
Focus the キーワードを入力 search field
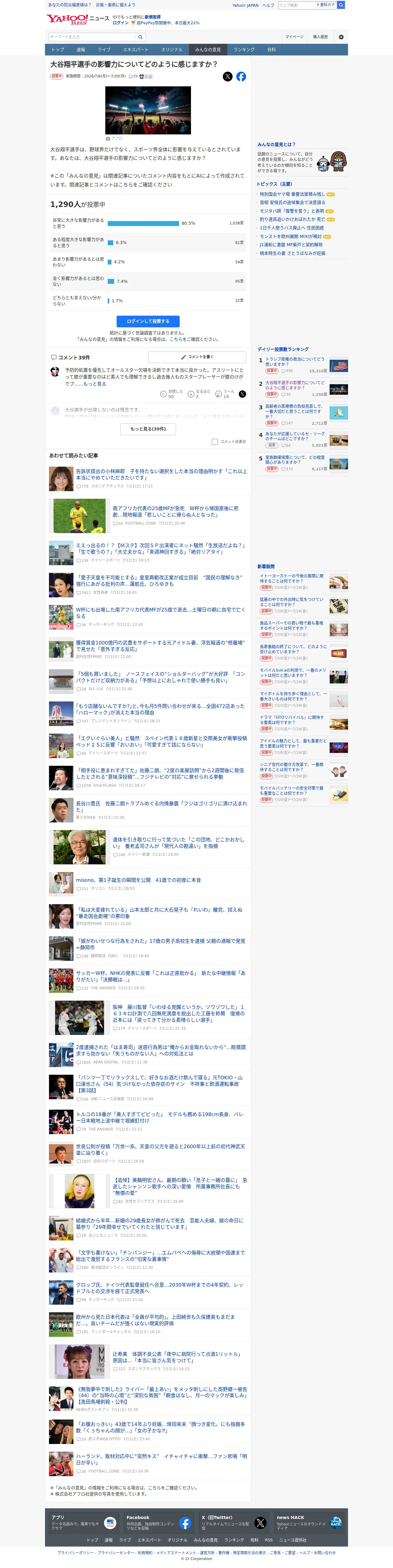92,37
